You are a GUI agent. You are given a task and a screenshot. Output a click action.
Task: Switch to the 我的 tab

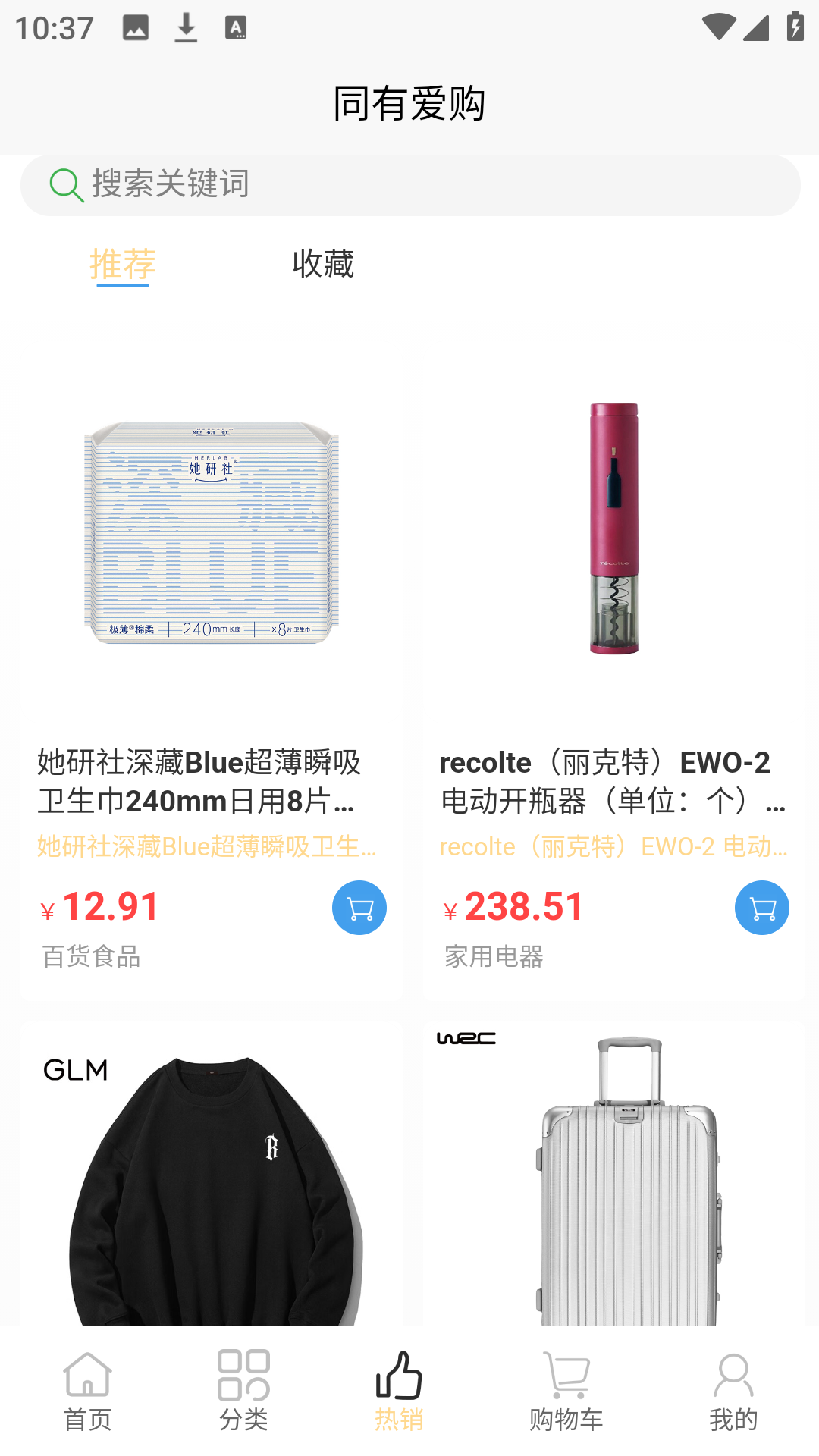733,1392
